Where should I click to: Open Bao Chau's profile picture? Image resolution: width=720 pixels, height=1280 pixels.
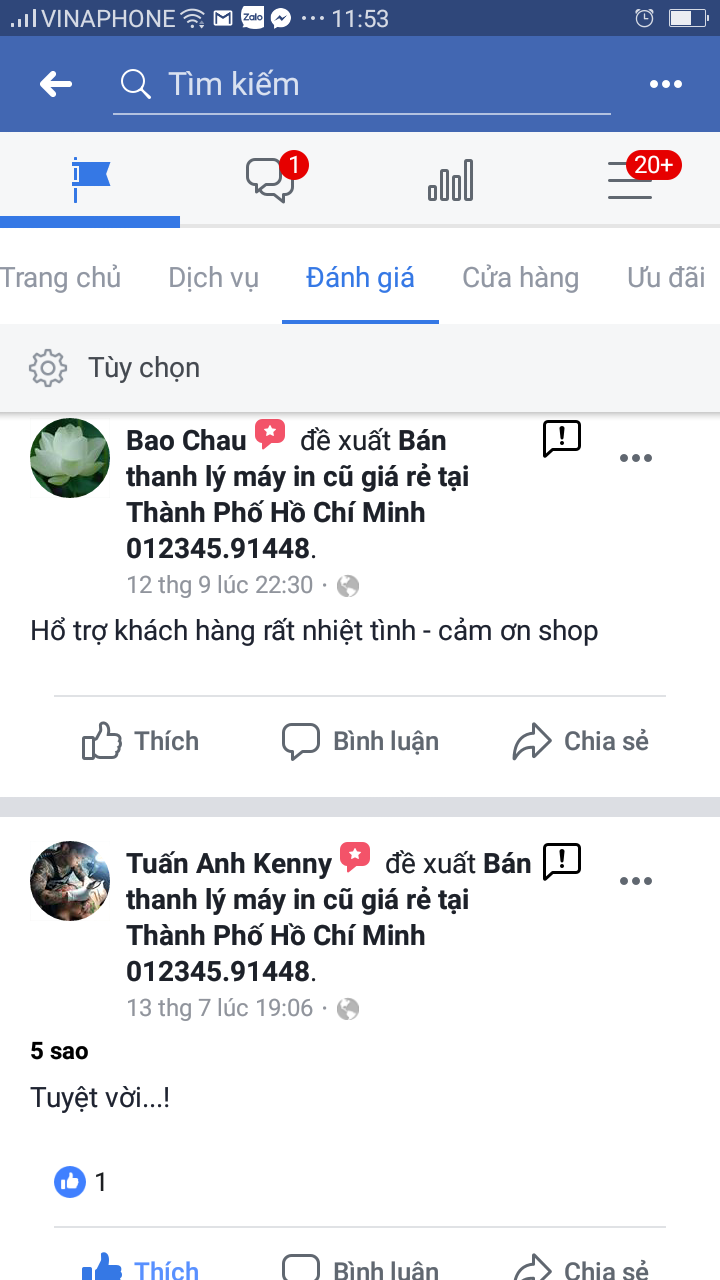[70, 458]
